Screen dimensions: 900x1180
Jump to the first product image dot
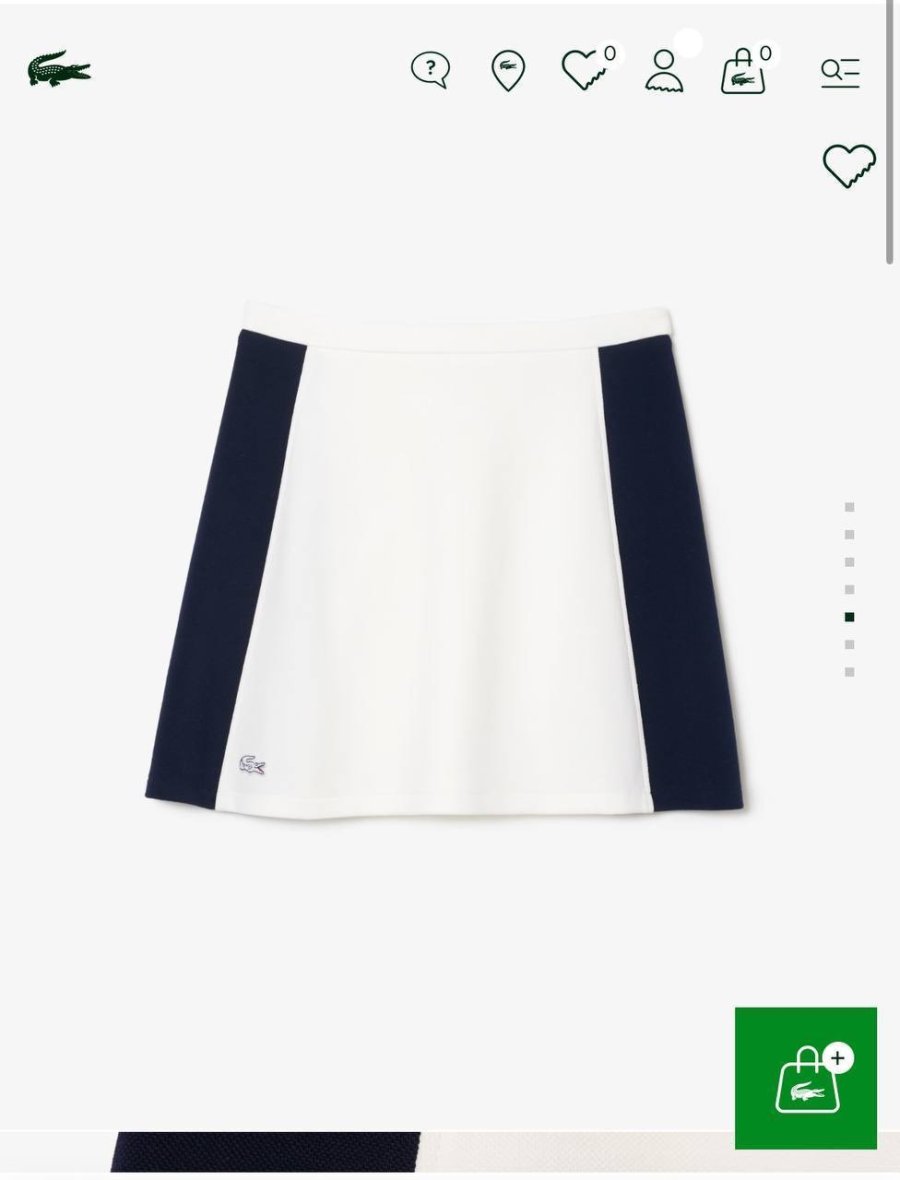click(849, 507)
